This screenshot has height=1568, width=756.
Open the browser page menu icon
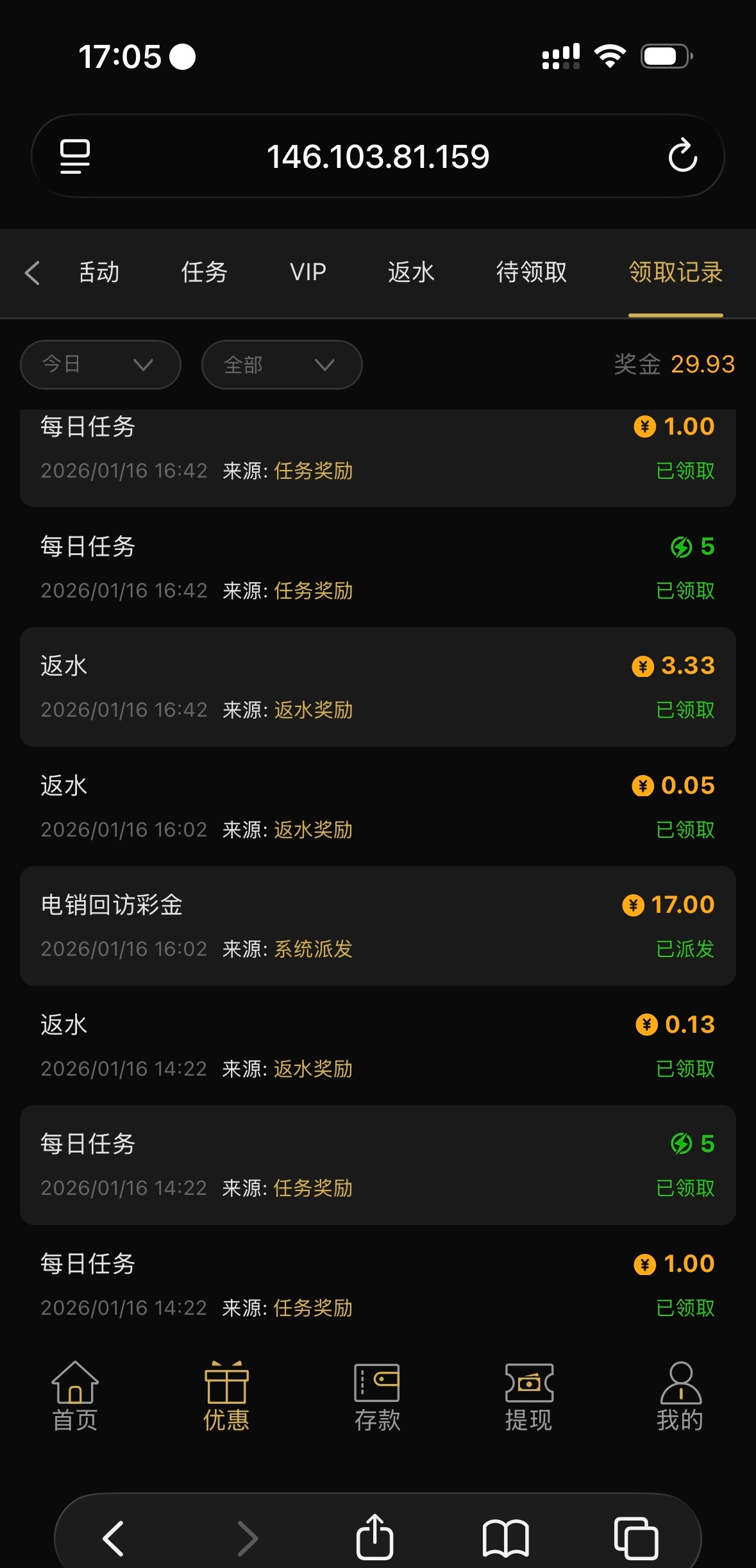75,156
